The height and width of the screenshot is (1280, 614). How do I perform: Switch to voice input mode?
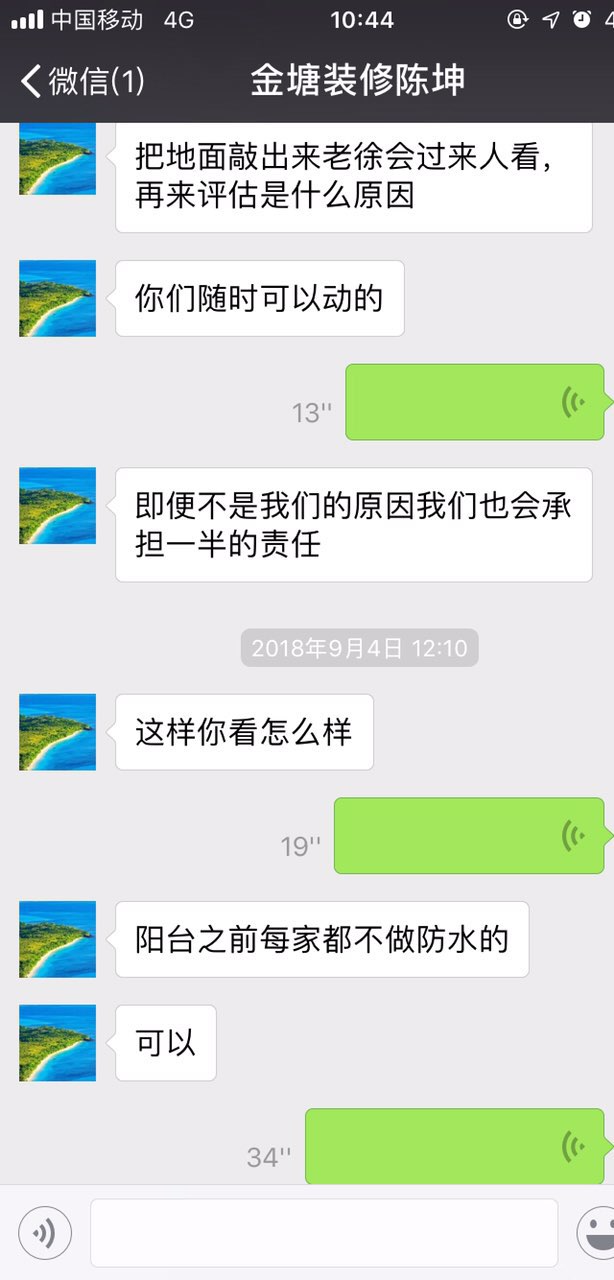tap(45, 1232)
